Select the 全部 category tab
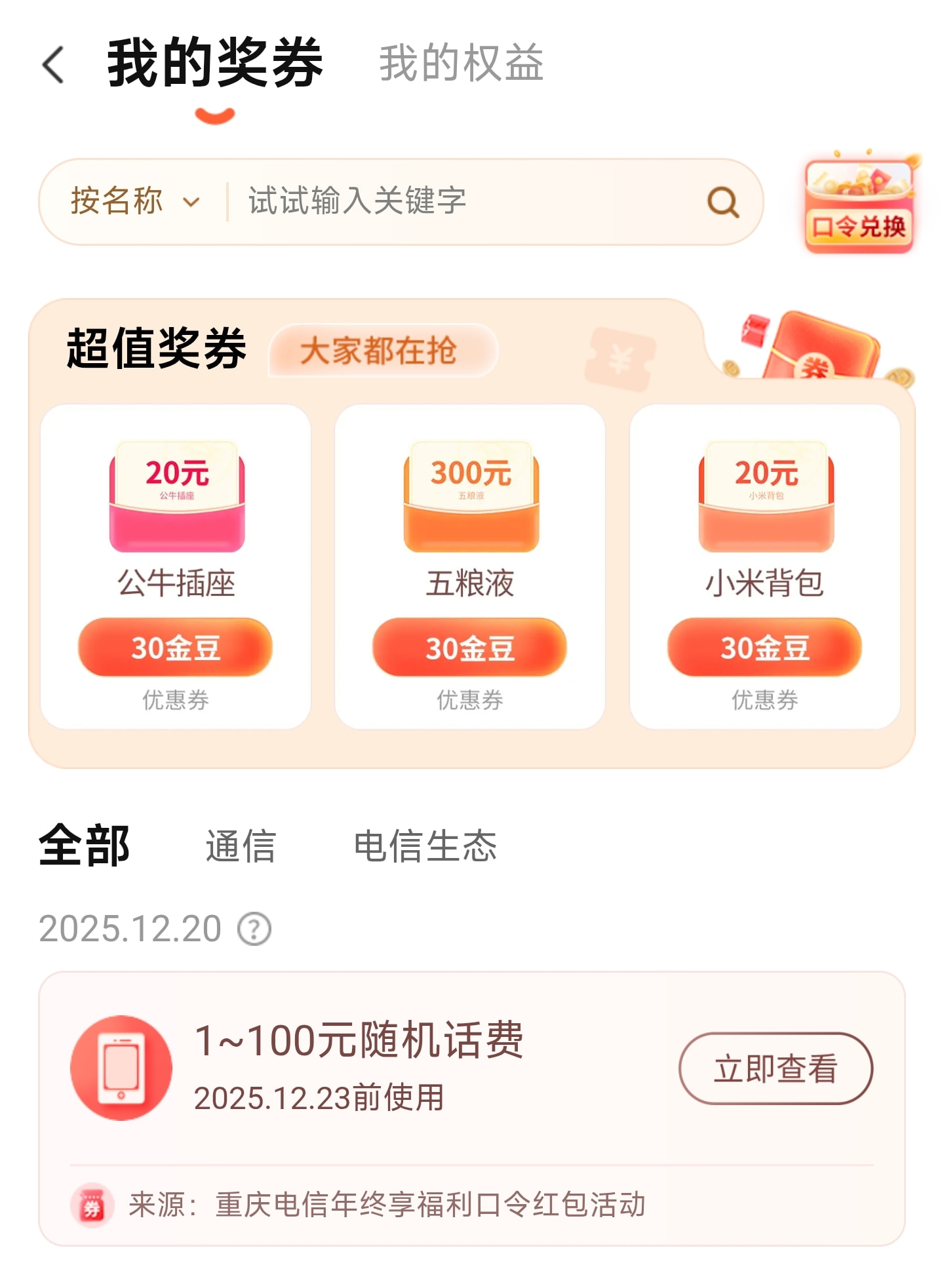The height and width of the screenshot is (1288, 944). 85,846
